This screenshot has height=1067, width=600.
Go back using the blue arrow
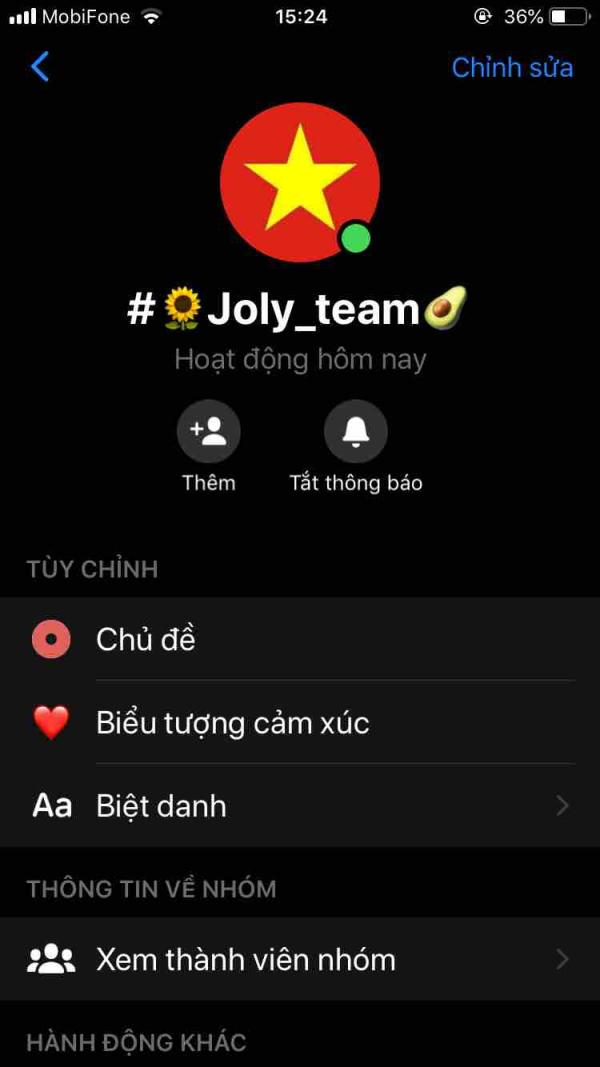pos(40,67)
